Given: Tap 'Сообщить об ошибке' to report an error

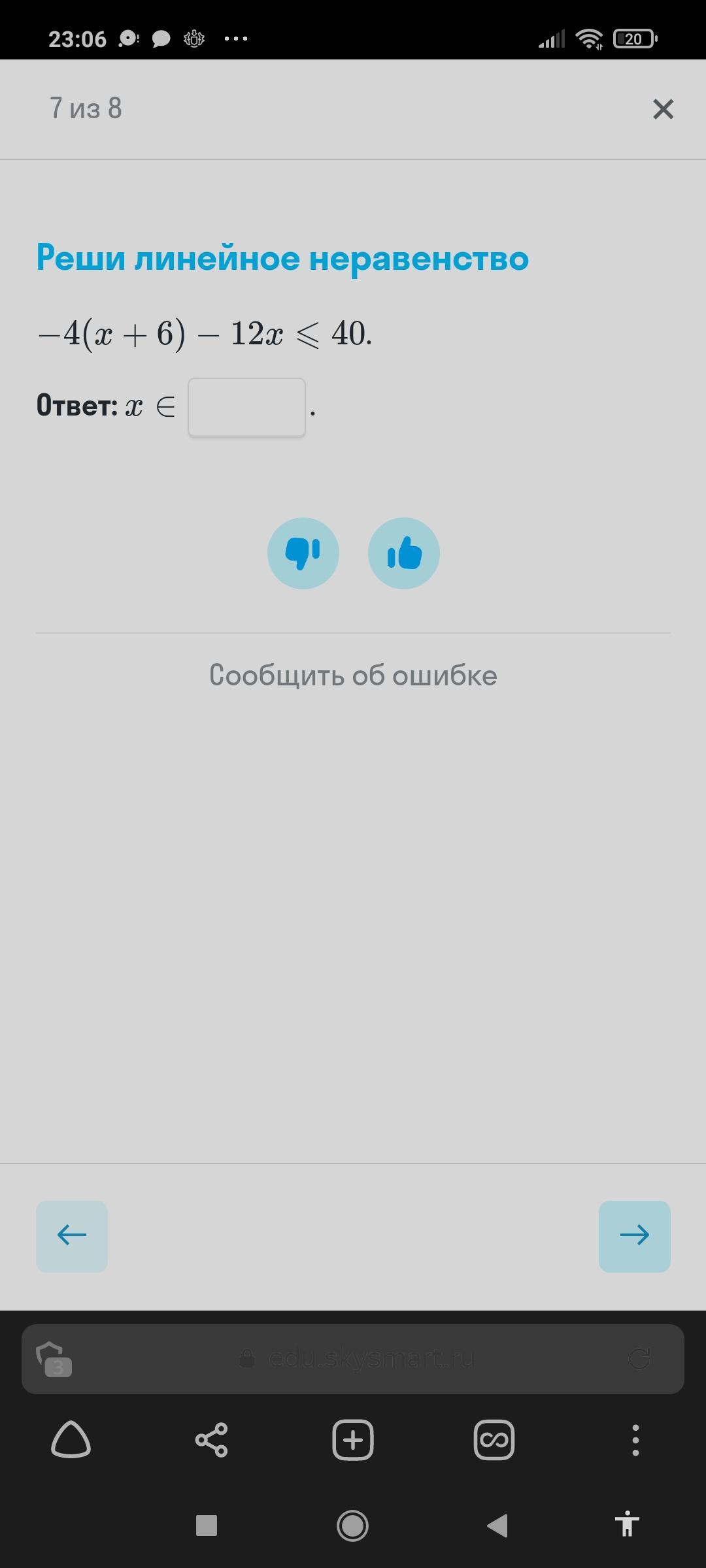Looking at the screenshot, I should pyautogui.click(x=353, y=676).
